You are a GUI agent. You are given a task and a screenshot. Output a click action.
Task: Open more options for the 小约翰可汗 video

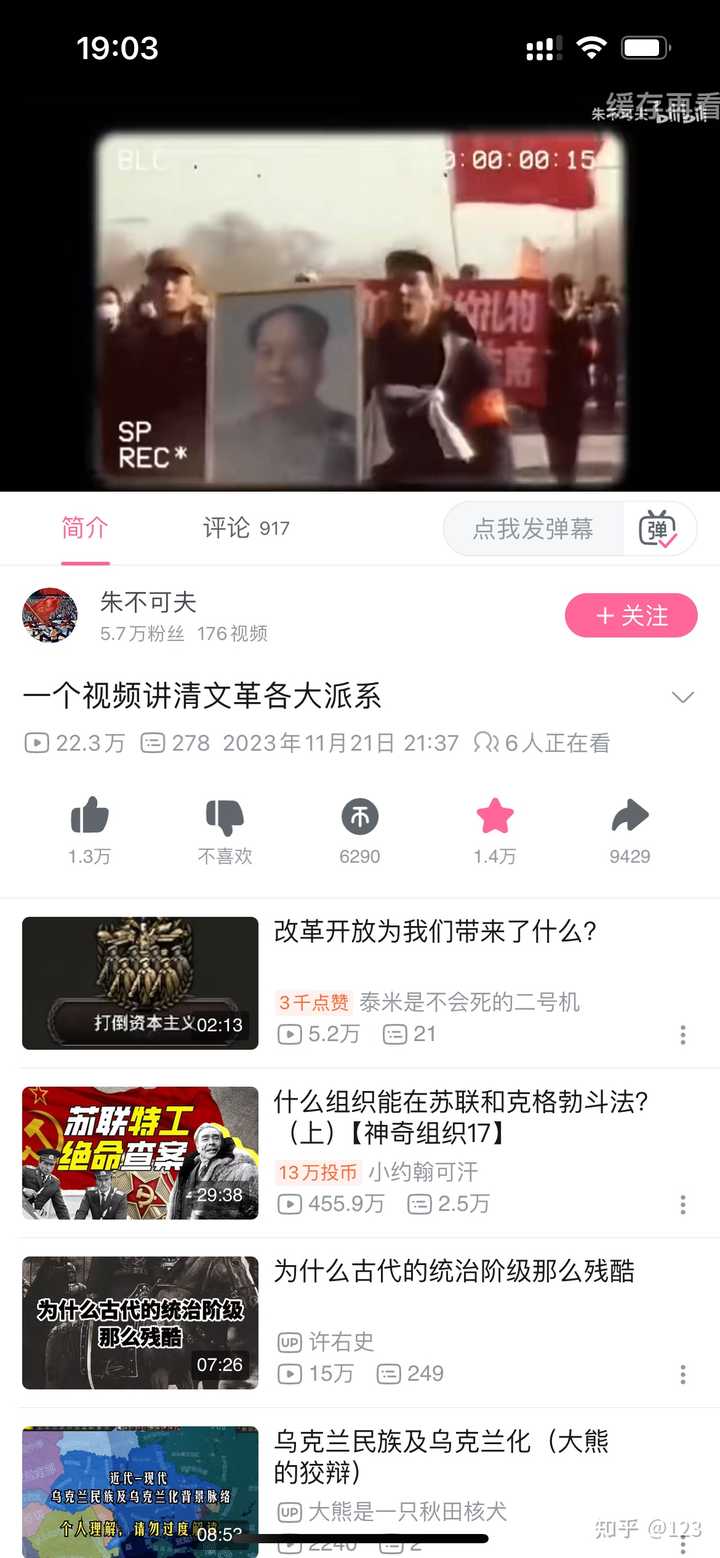[683, 1204]
